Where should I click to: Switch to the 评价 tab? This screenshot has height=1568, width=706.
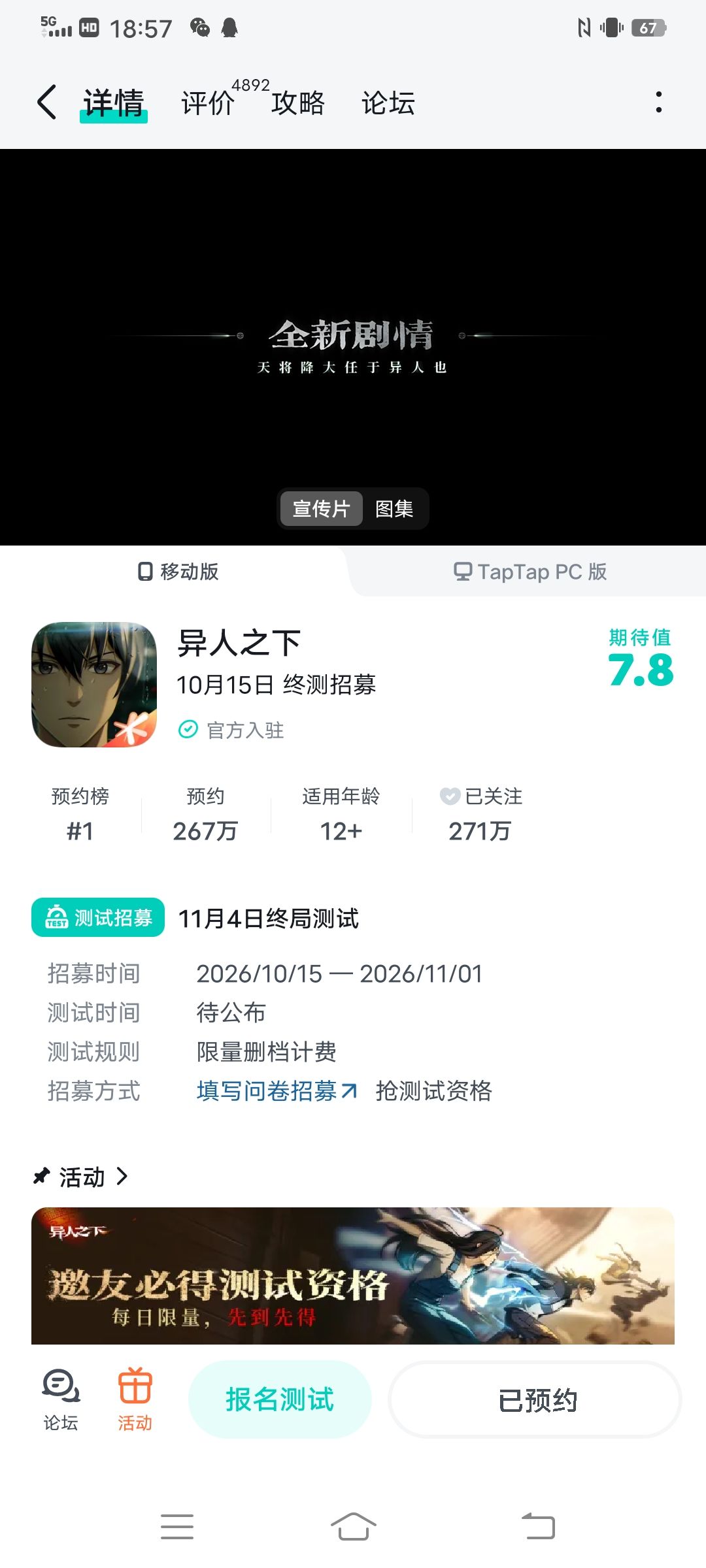pos(208,103)
